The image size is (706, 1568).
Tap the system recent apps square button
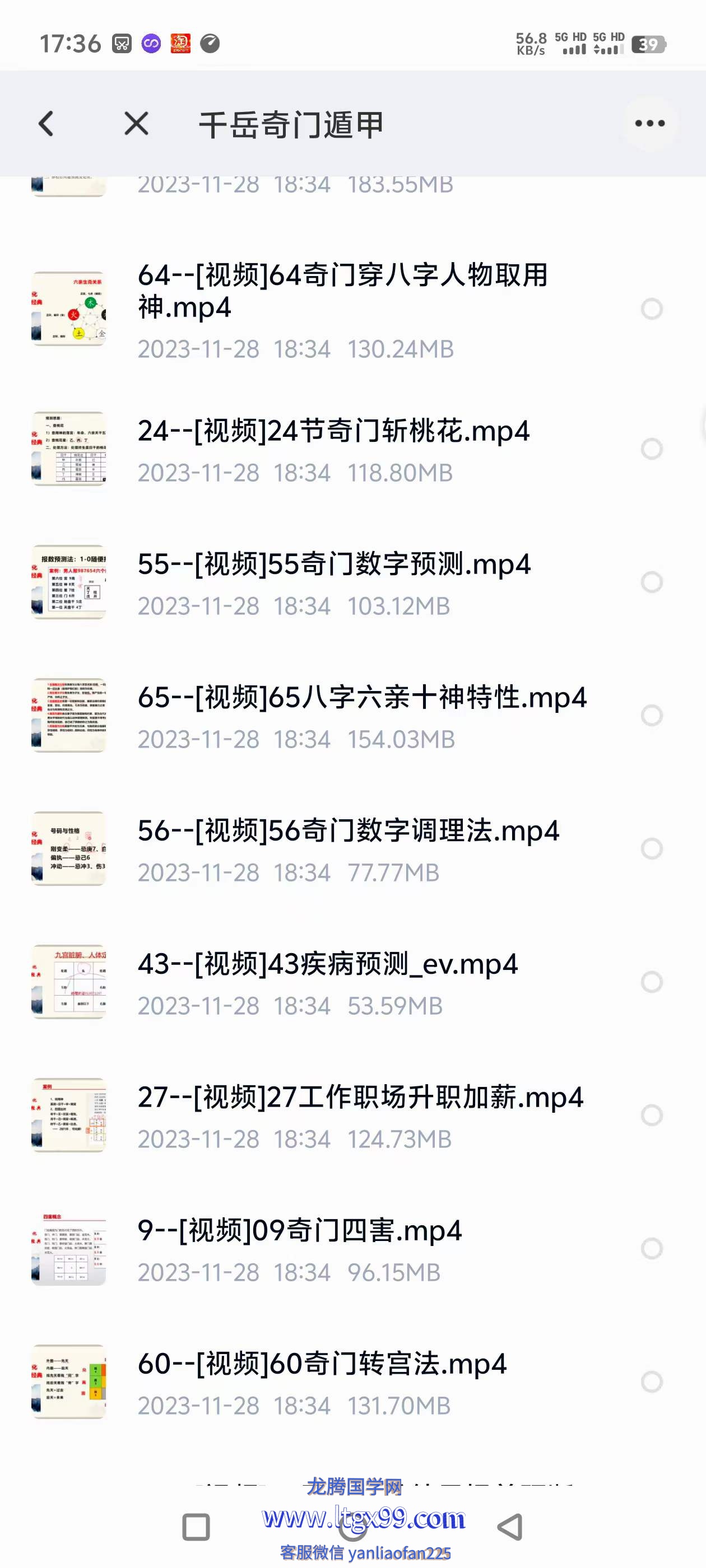point(196,1527)
